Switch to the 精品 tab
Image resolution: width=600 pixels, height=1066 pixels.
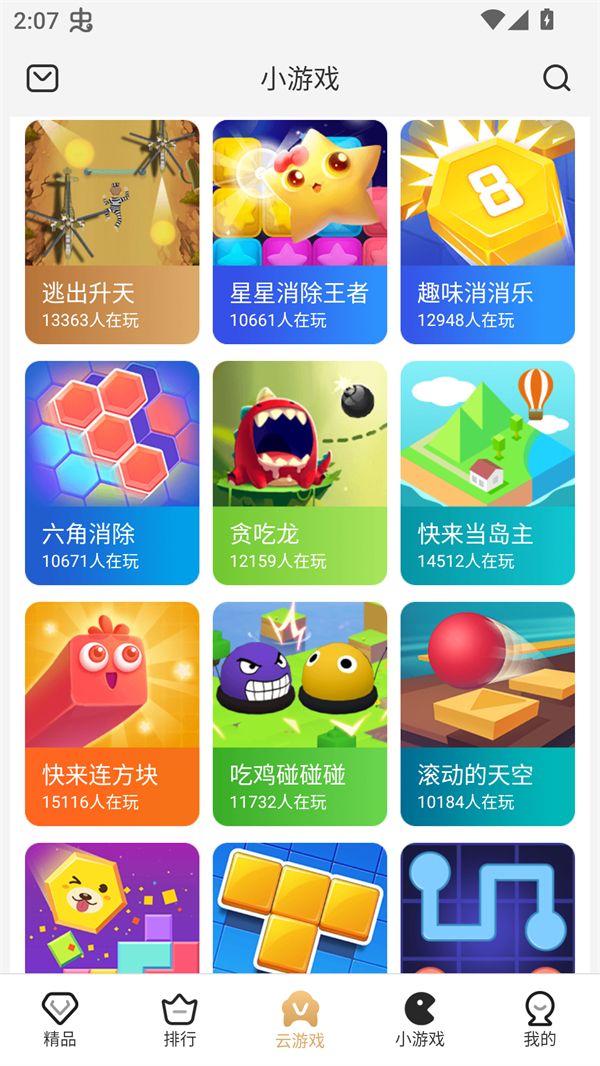(60, 1020)
